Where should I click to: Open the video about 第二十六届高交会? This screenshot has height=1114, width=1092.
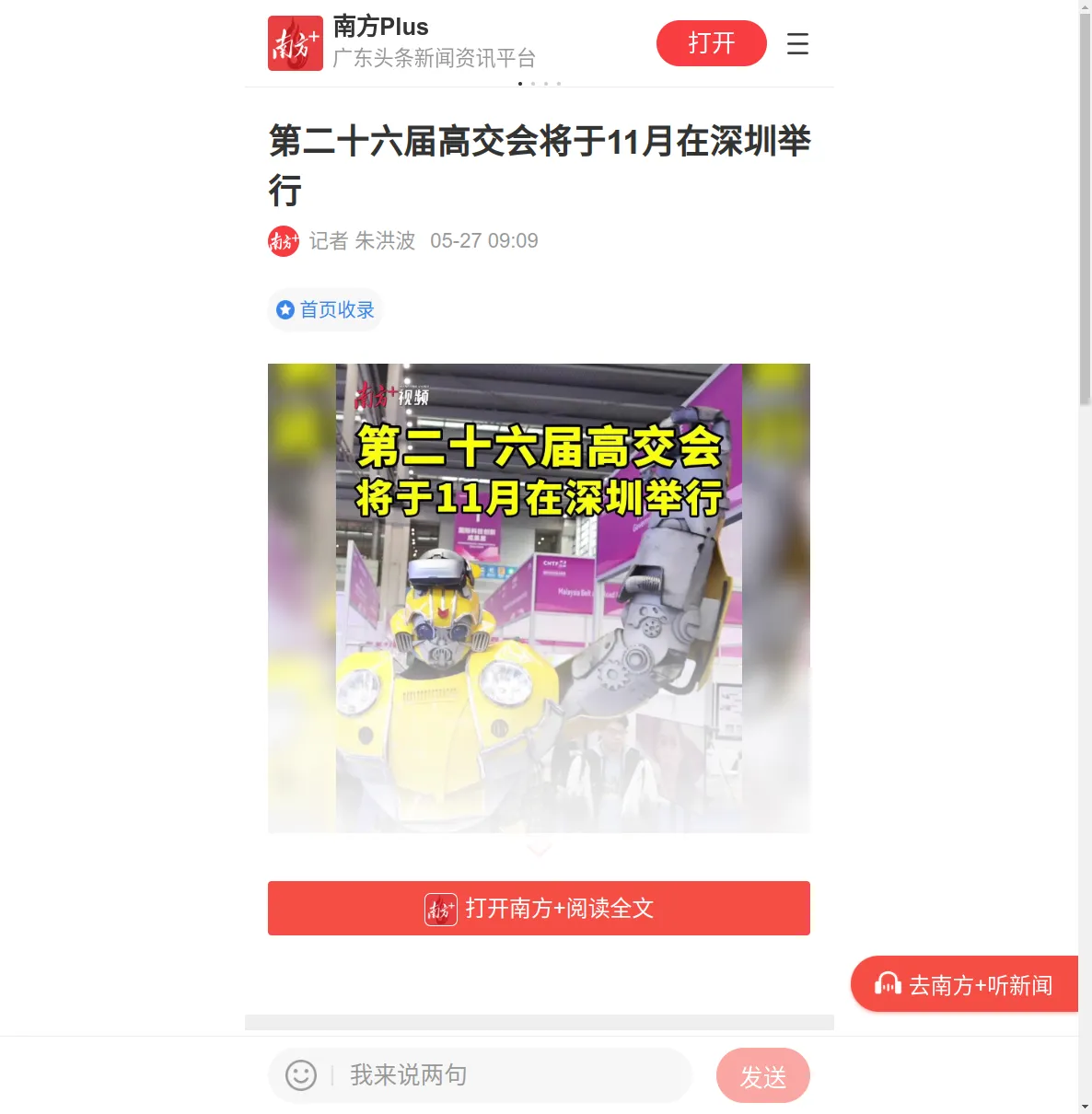click(539, 598)
